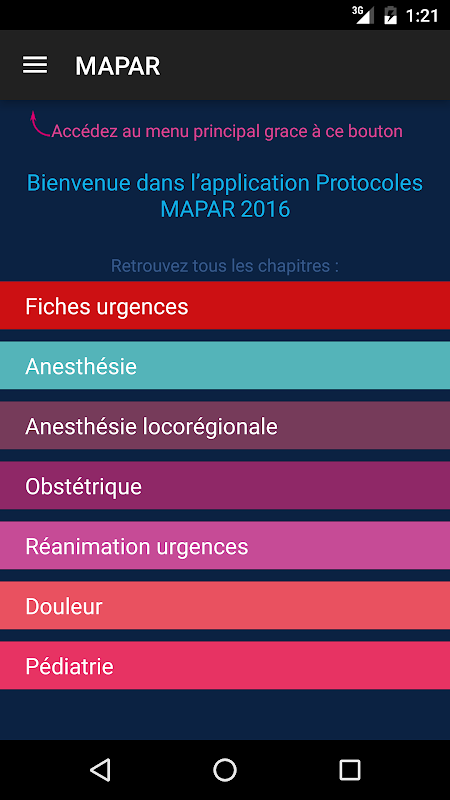Open the hamburger main menu

point(35,65)
